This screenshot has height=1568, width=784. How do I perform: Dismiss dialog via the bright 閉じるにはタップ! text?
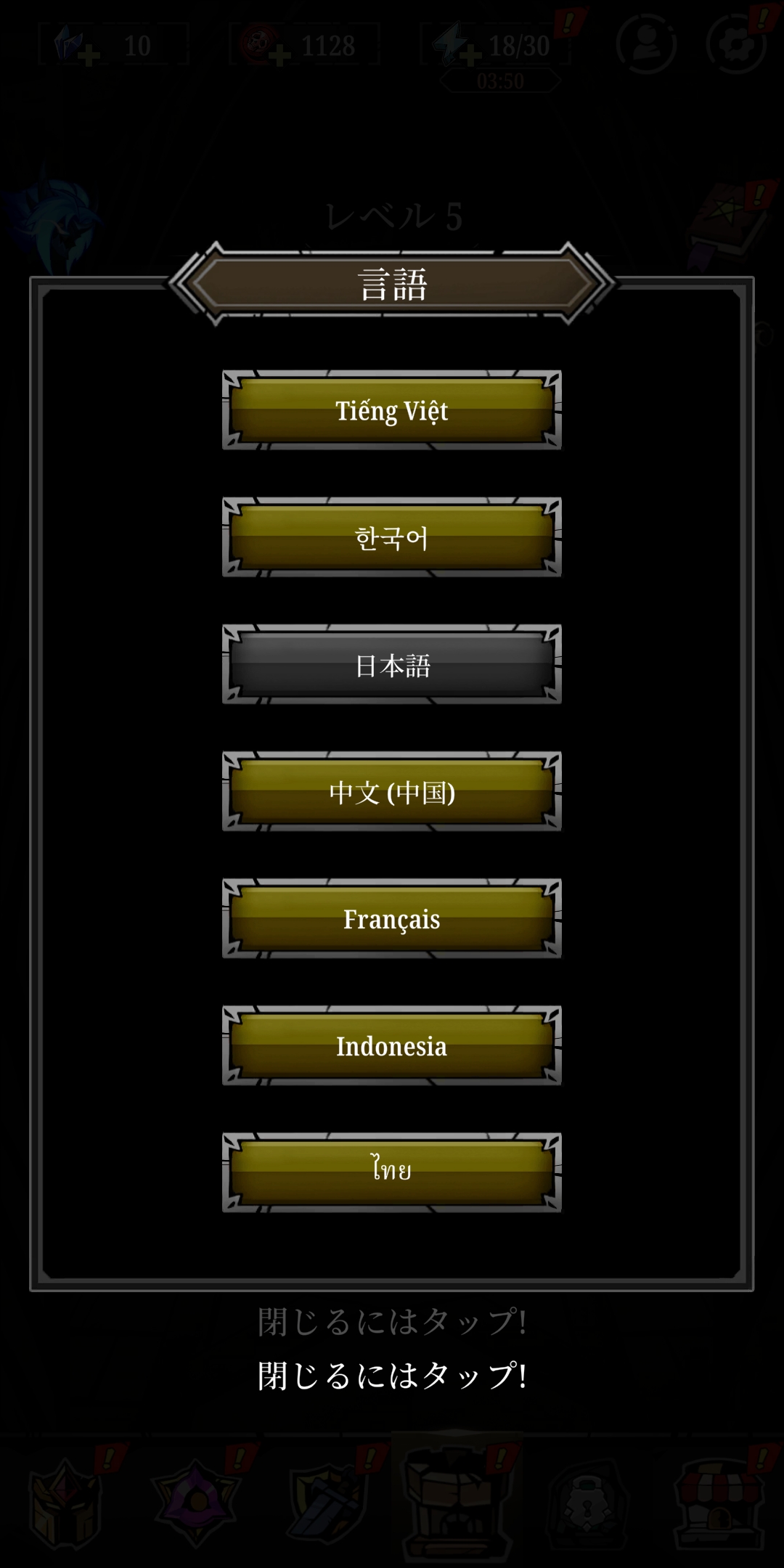[392, 1376]
